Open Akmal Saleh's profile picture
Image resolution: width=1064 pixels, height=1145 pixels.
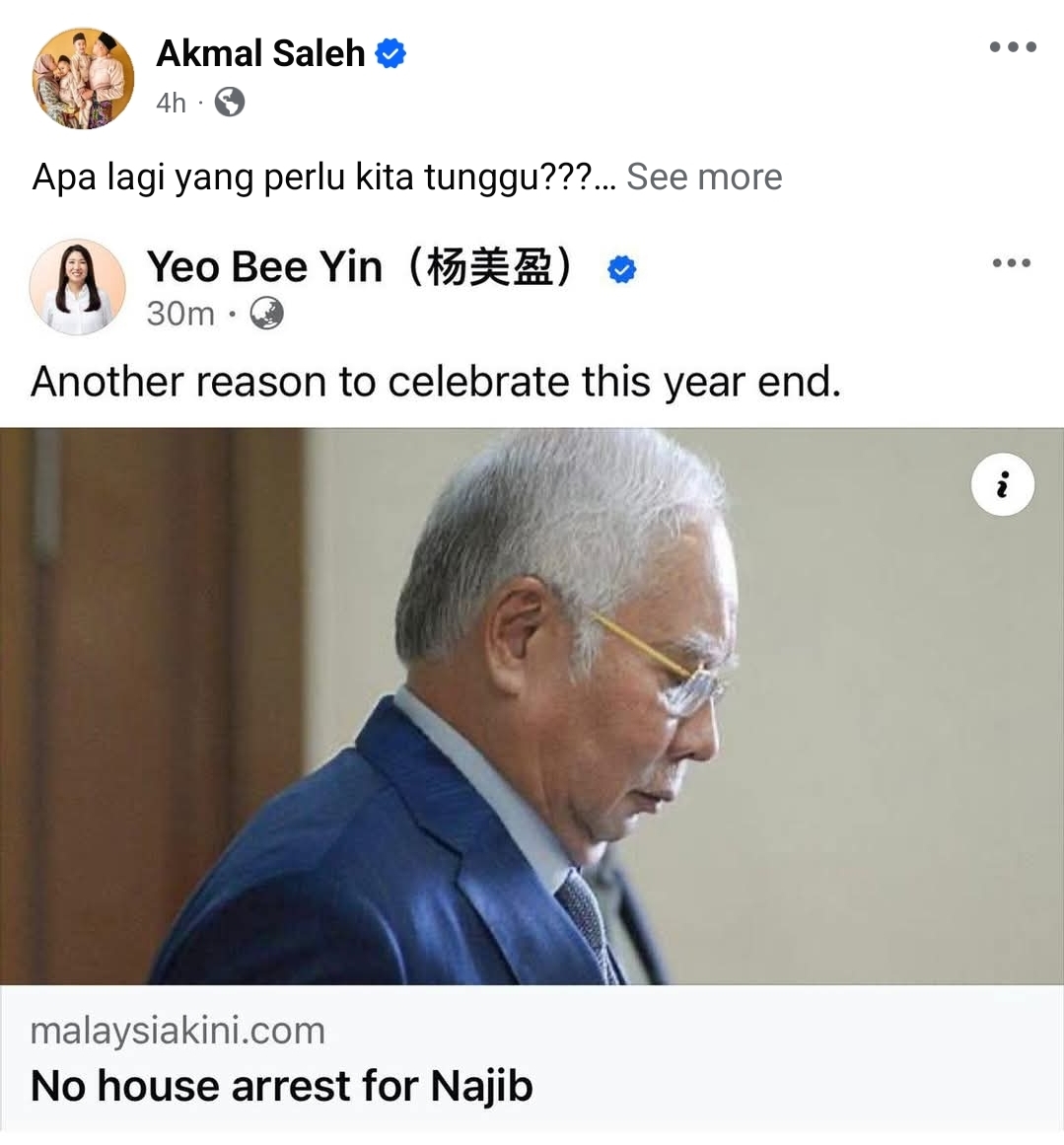[x=83, y=79]
